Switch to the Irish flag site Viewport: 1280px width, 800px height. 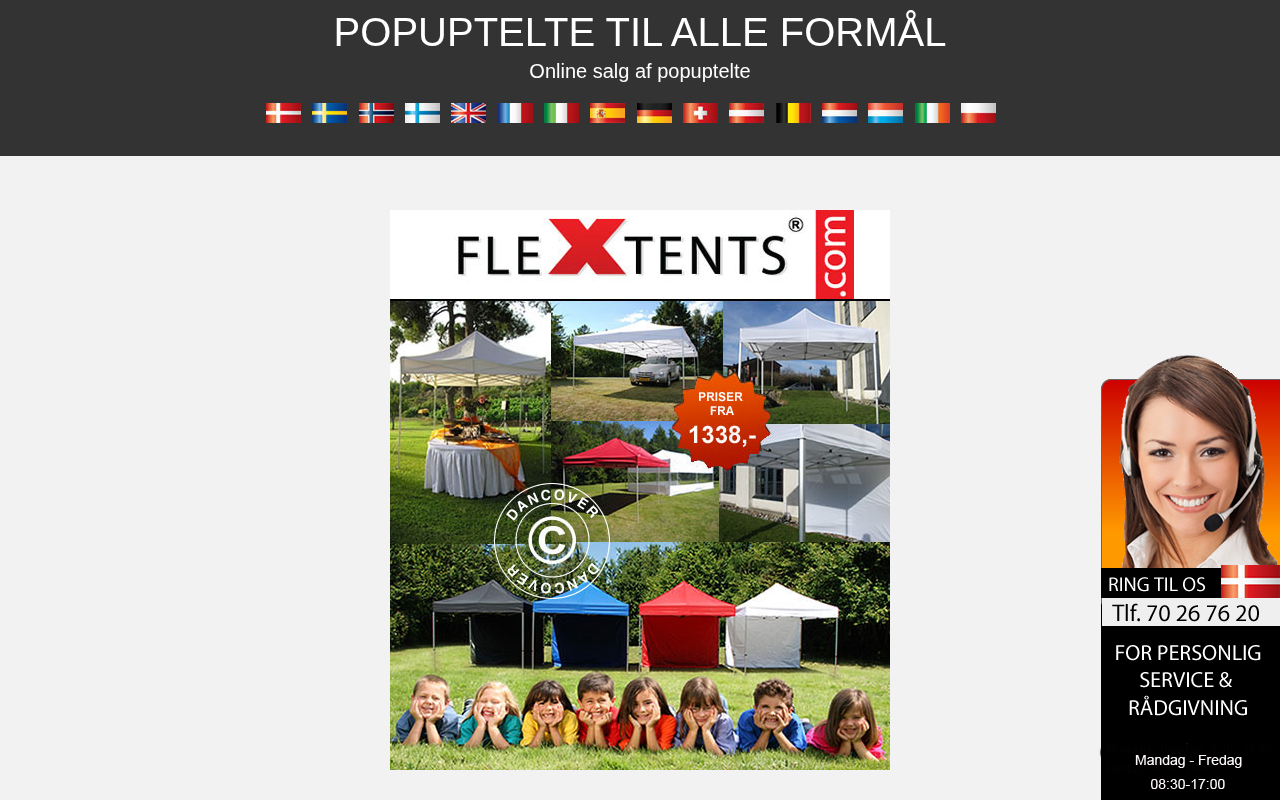click(x=932, y=113)
